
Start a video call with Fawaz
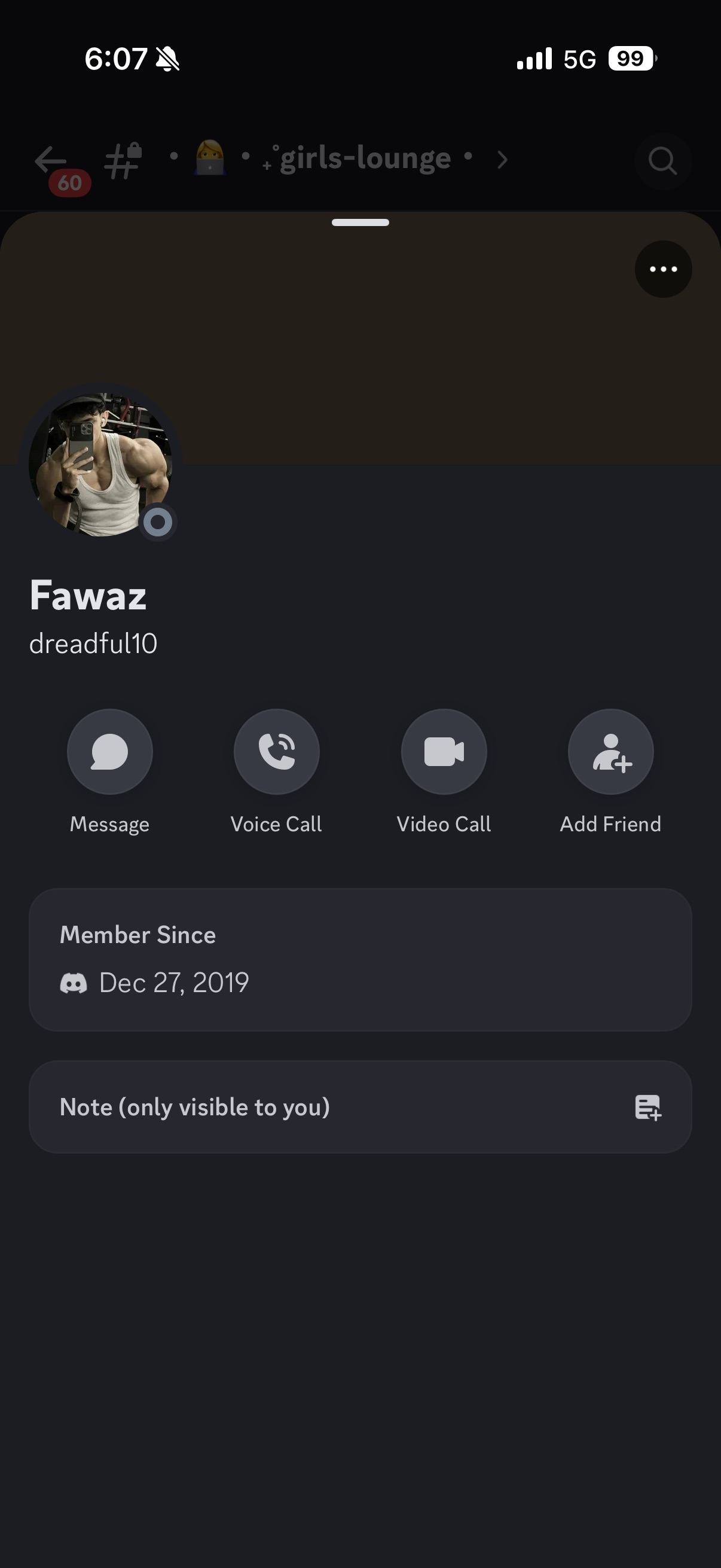pyautogui.click(x=444, y=752)
